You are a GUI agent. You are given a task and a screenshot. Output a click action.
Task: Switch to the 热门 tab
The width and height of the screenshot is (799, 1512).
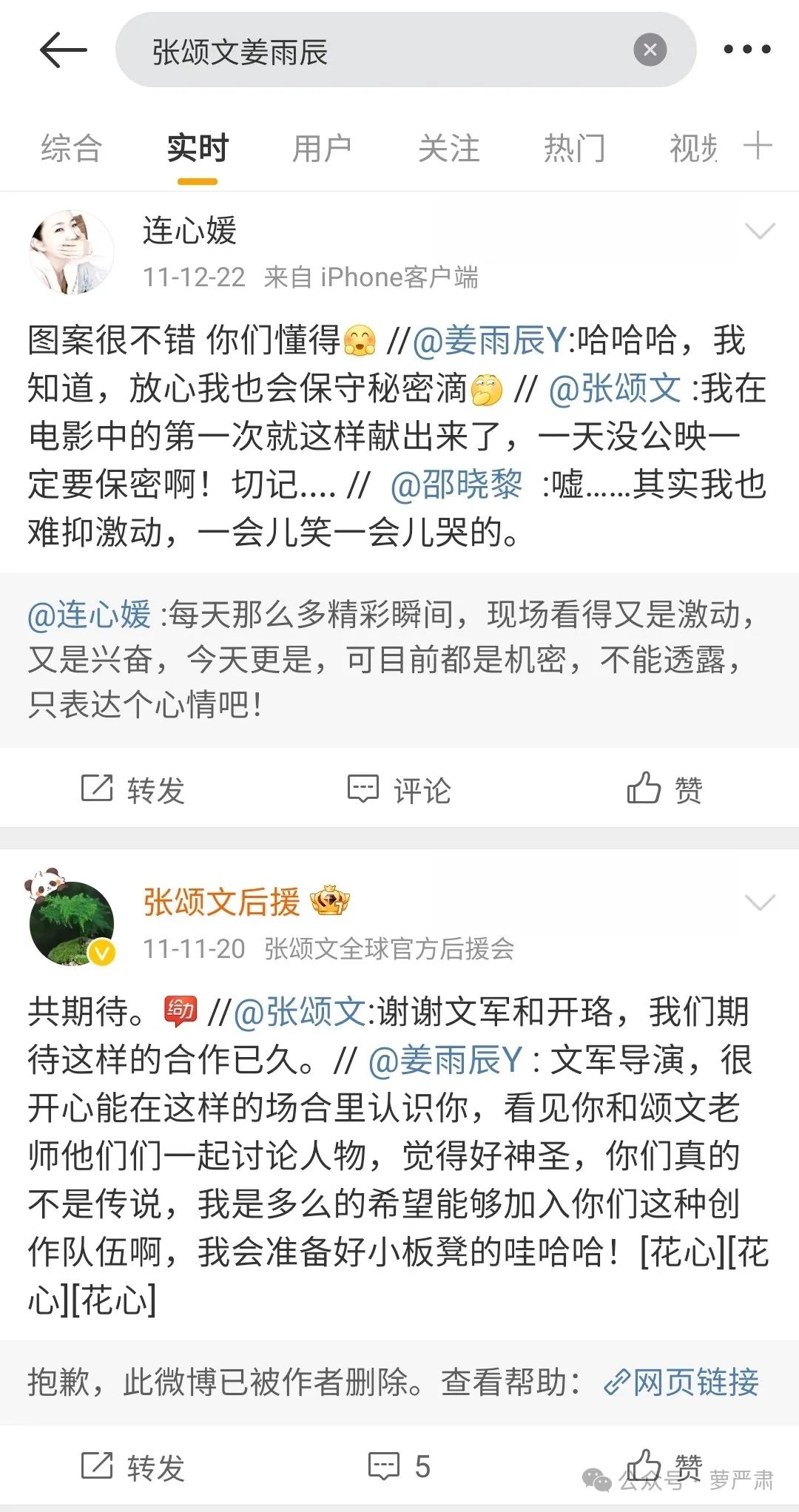pos(575,148)
